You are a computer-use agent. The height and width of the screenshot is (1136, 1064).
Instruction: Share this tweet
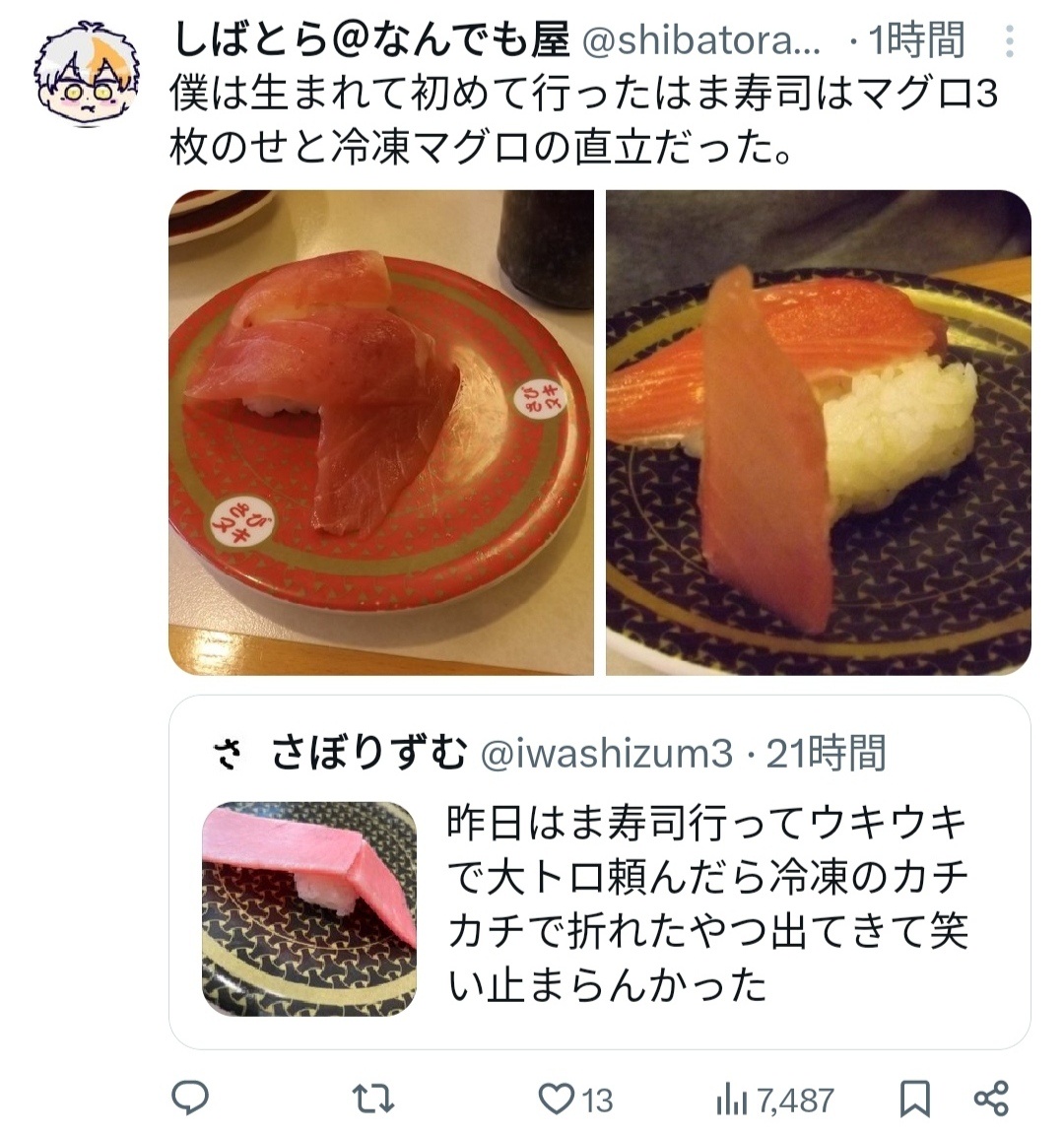(x=990, y=1097)
